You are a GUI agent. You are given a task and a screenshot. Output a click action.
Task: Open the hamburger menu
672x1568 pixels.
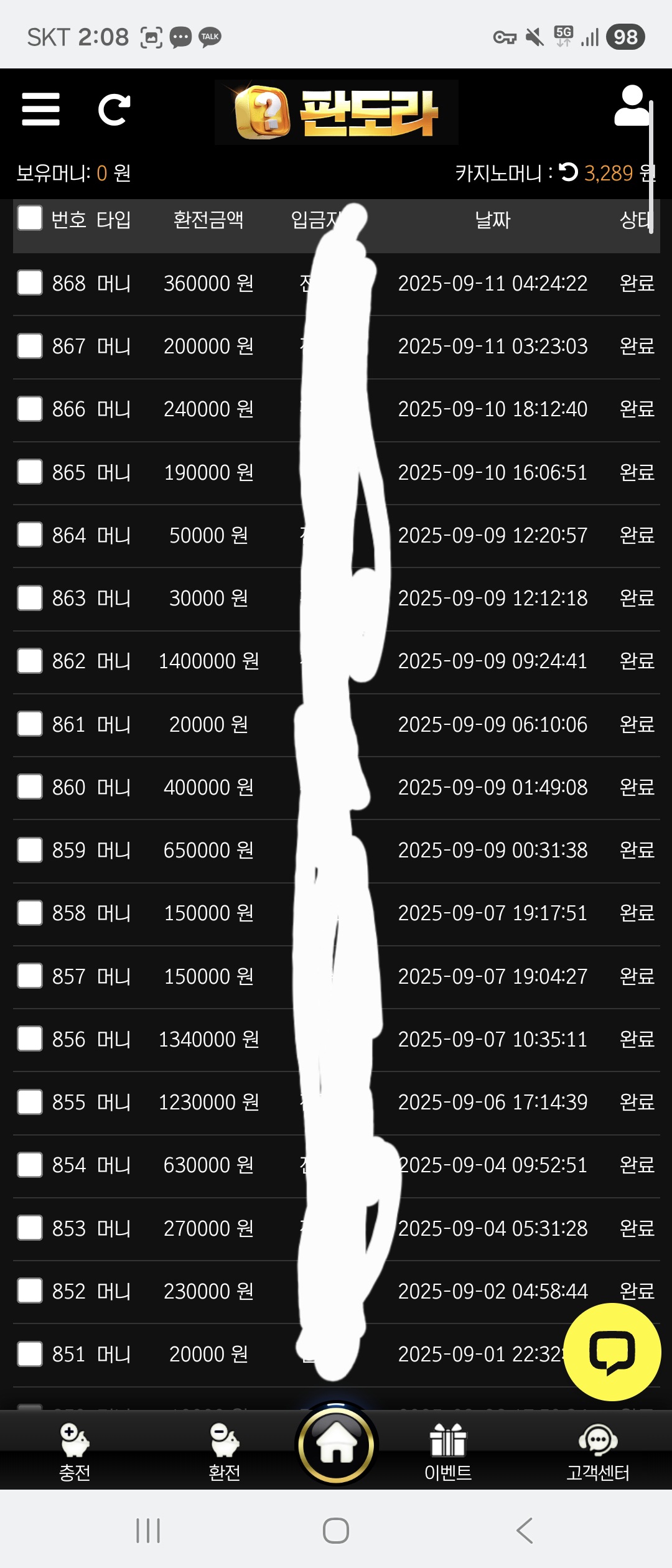(40, 110)
